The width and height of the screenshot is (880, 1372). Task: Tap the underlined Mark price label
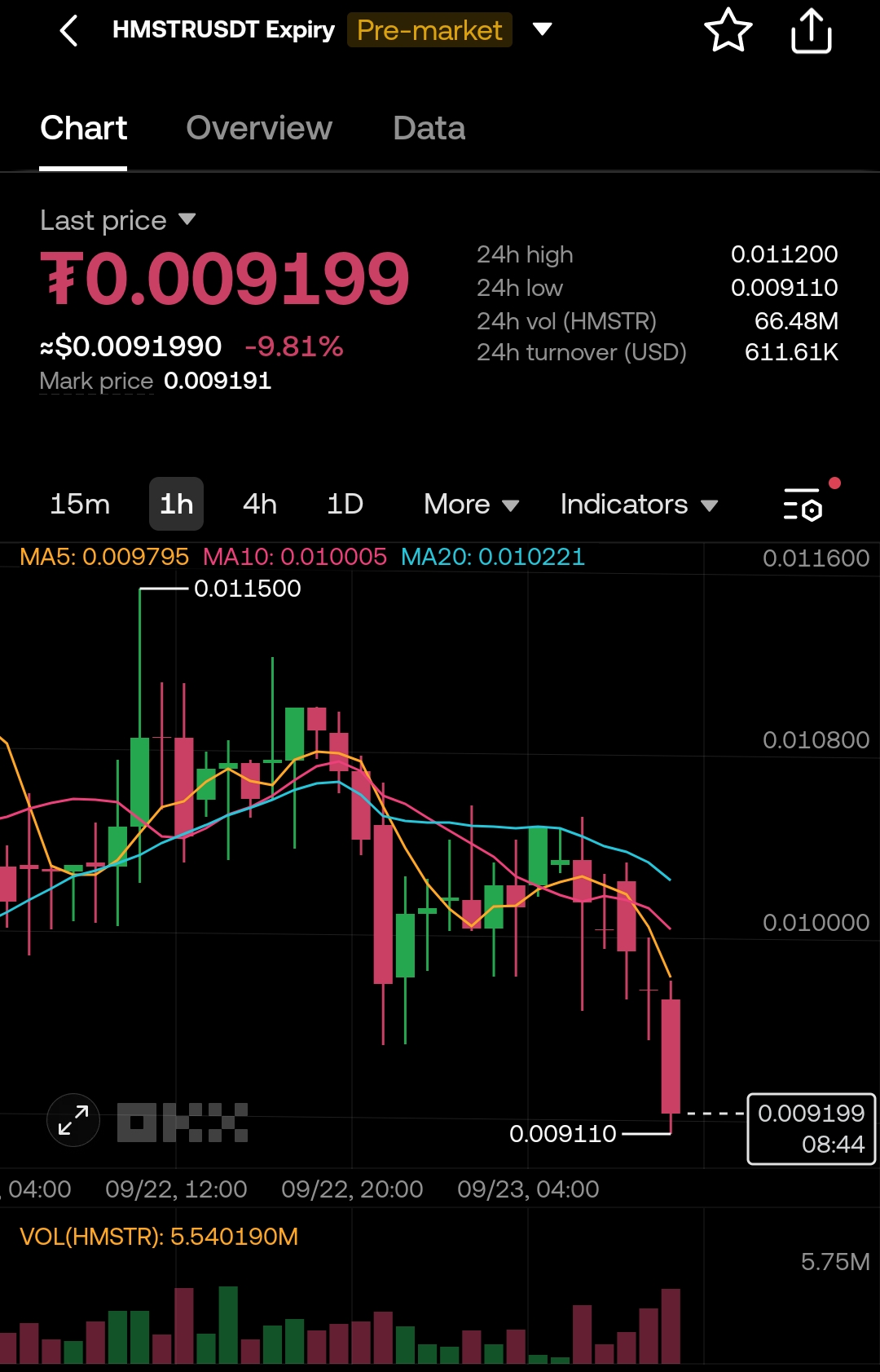(x=96, y=381)
